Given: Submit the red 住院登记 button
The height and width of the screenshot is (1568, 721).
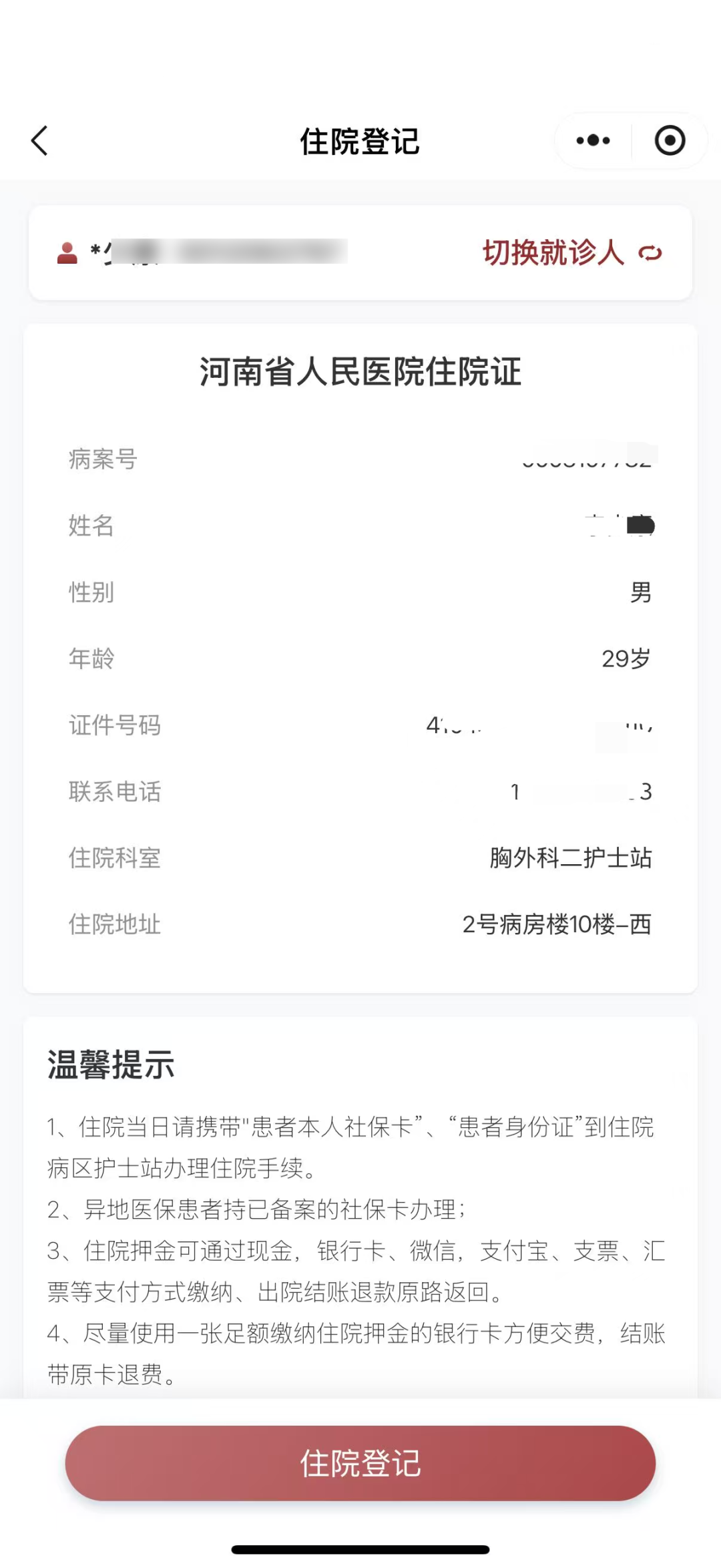Looking at the screenshot, I should [360, 1463].
